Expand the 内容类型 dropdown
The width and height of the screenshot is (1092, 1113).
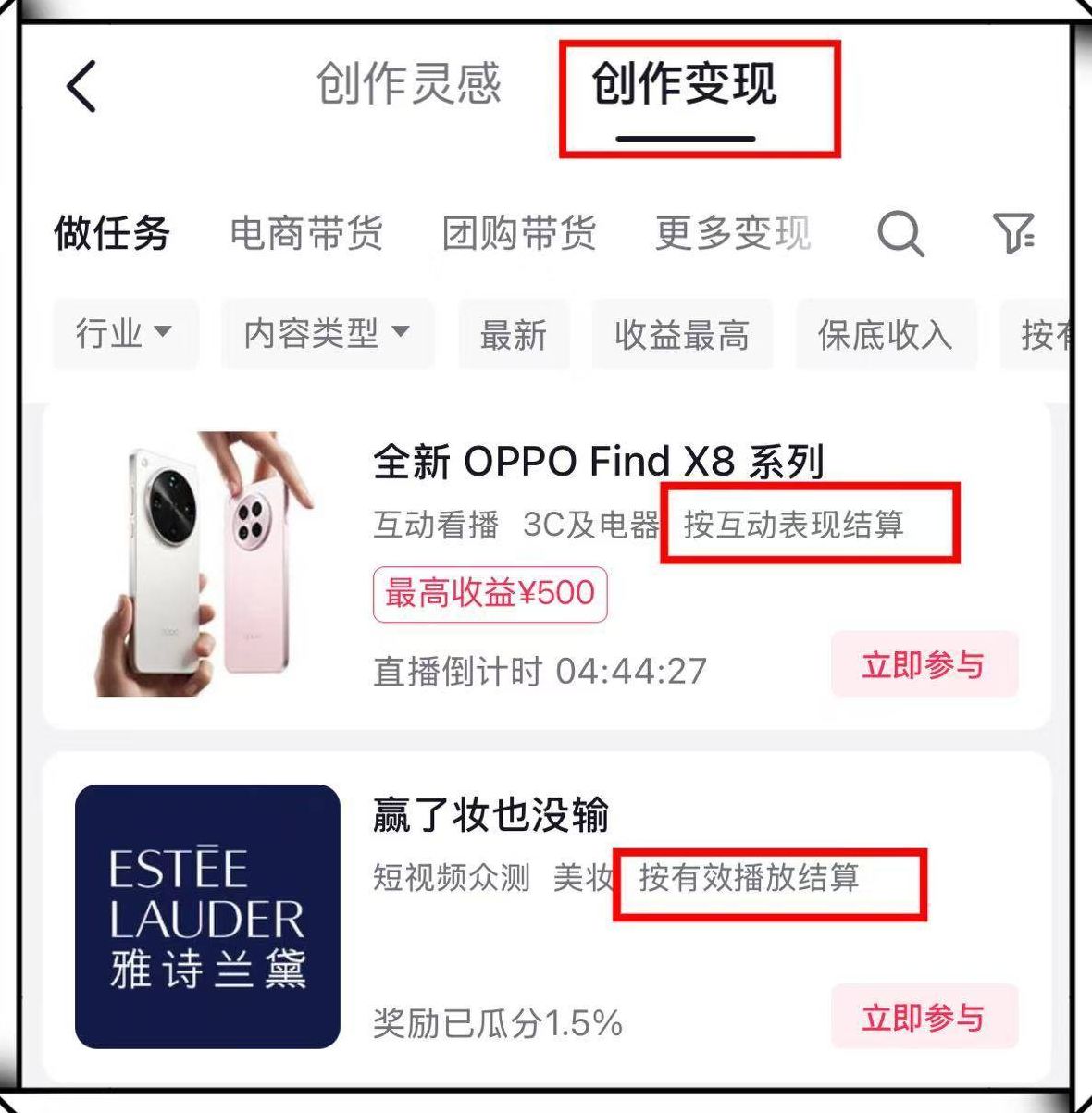pos(327,333)
